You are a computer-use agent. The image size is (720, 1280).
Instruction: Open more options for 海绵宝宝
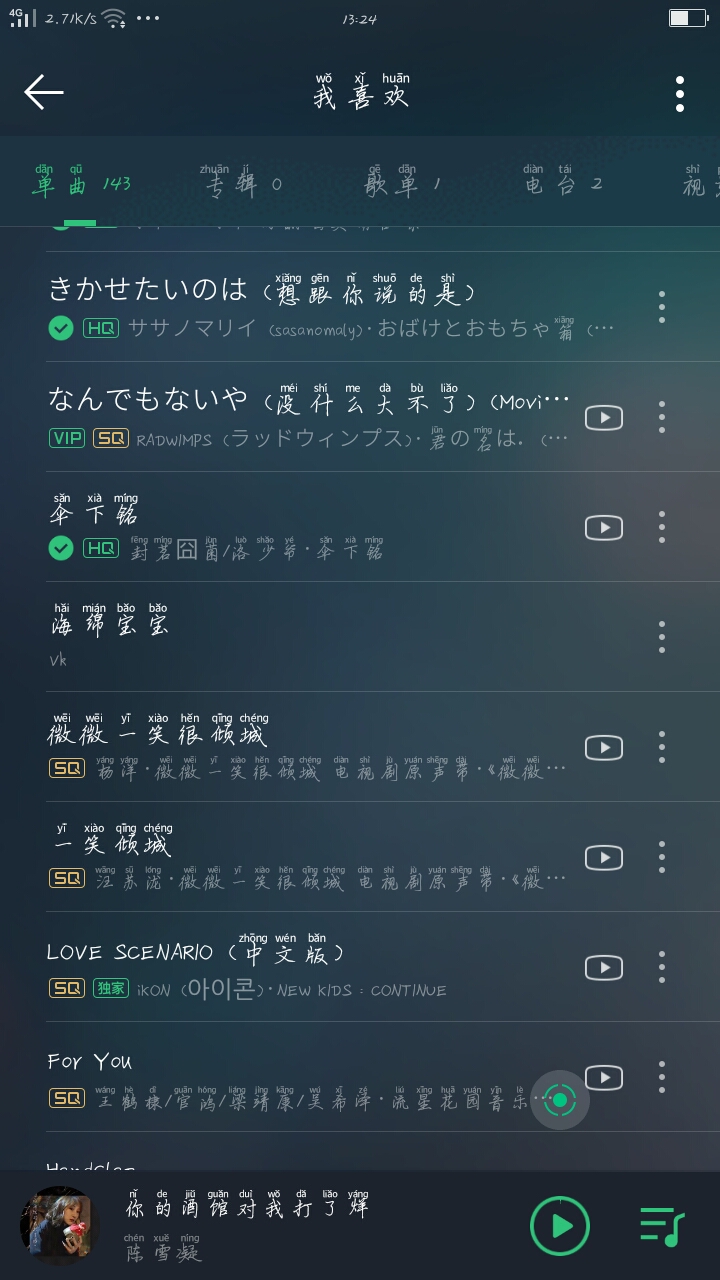coord(662,637)
